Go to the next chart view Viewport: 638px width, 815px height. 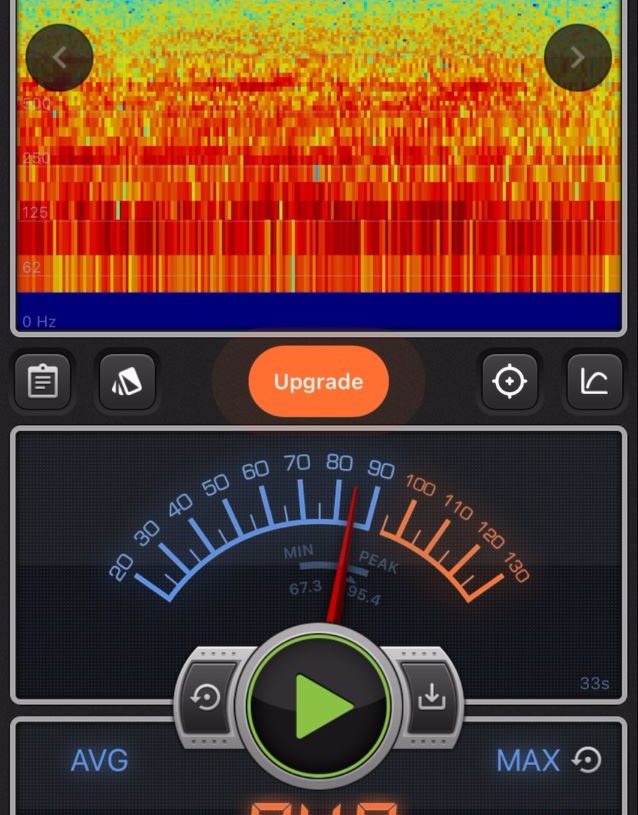coord(578,58)
